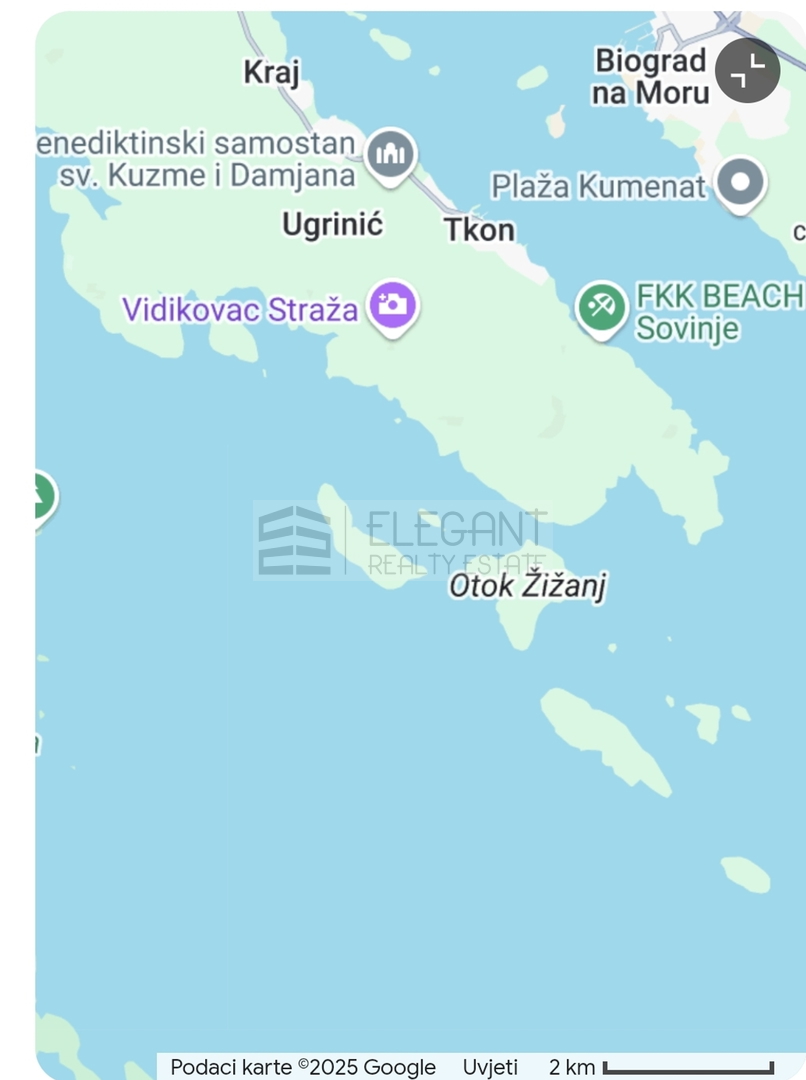Open the Uvjeti terms link
This screenshot has height=1080, width=806.
pyautogui.click(x=490, y=1067)
